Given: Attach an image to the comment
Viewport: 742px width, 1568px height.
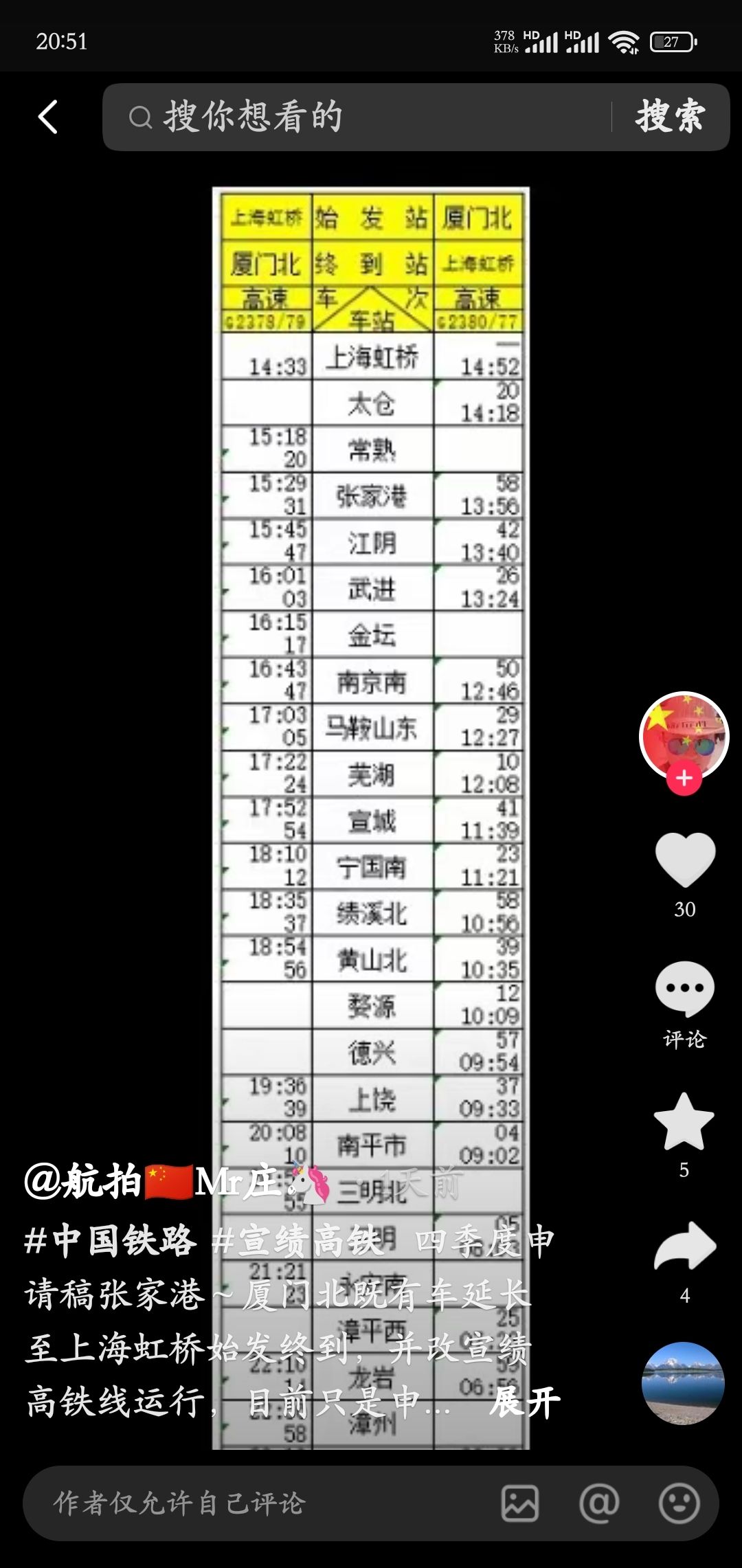Looking at the screenshot, I should pos(520,1503).
